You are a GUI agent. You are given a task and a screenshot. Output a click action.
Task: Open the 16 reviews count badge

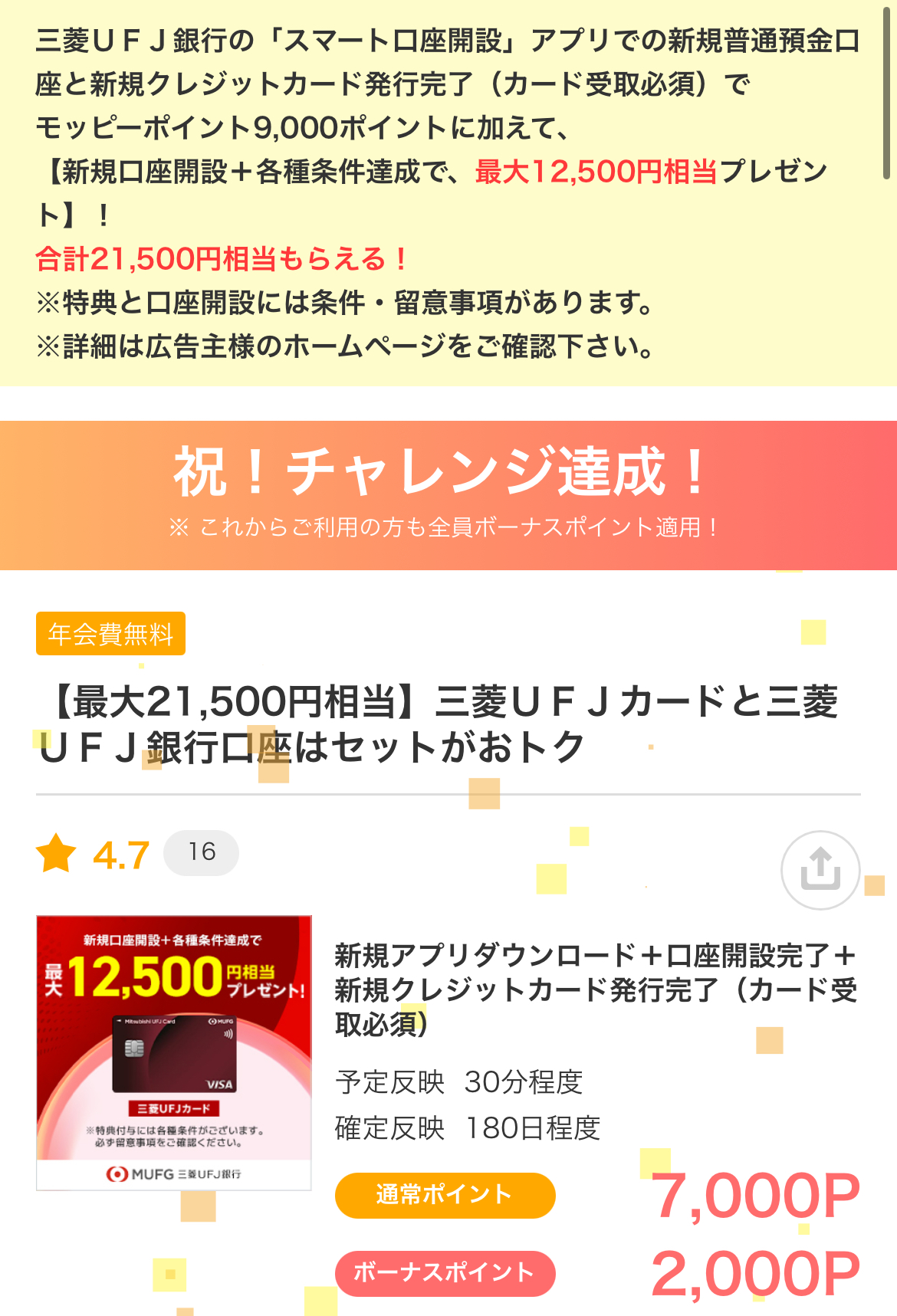point(202,852)
